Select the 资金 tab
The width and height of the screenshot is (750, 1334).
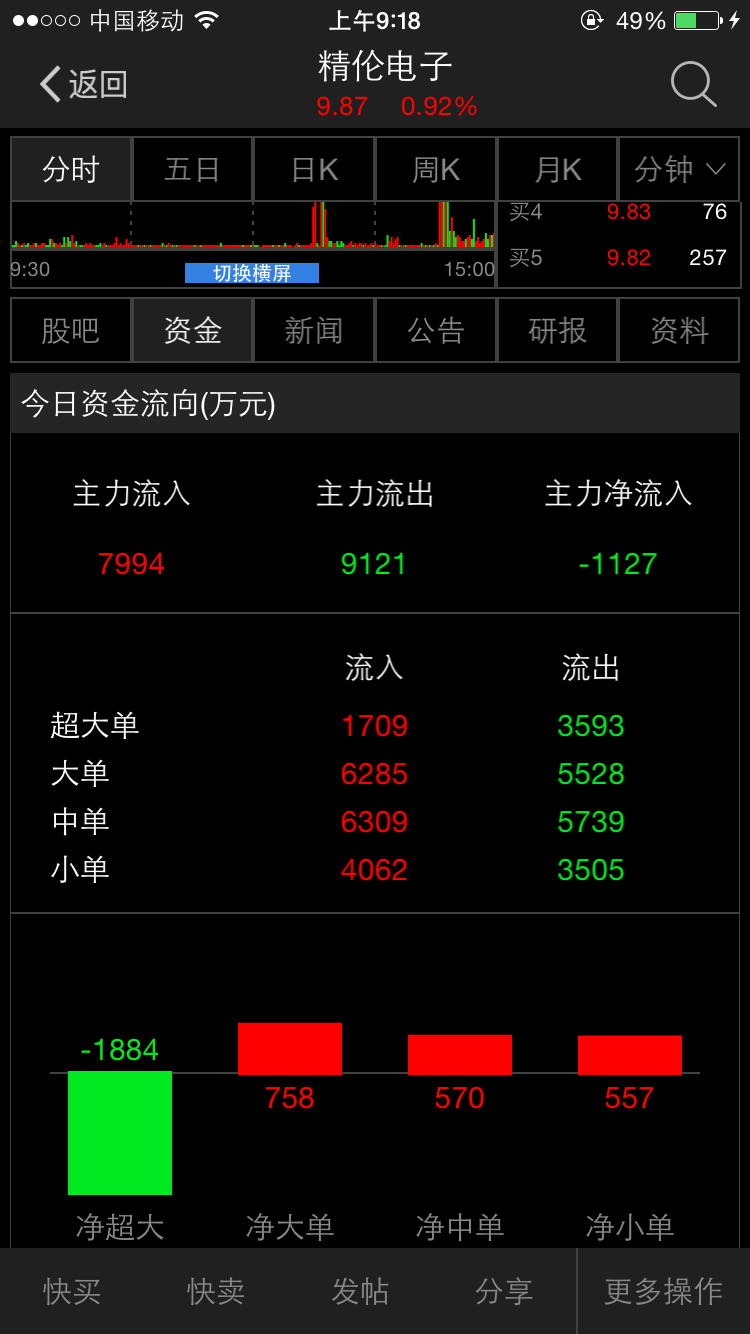point(192,330)
